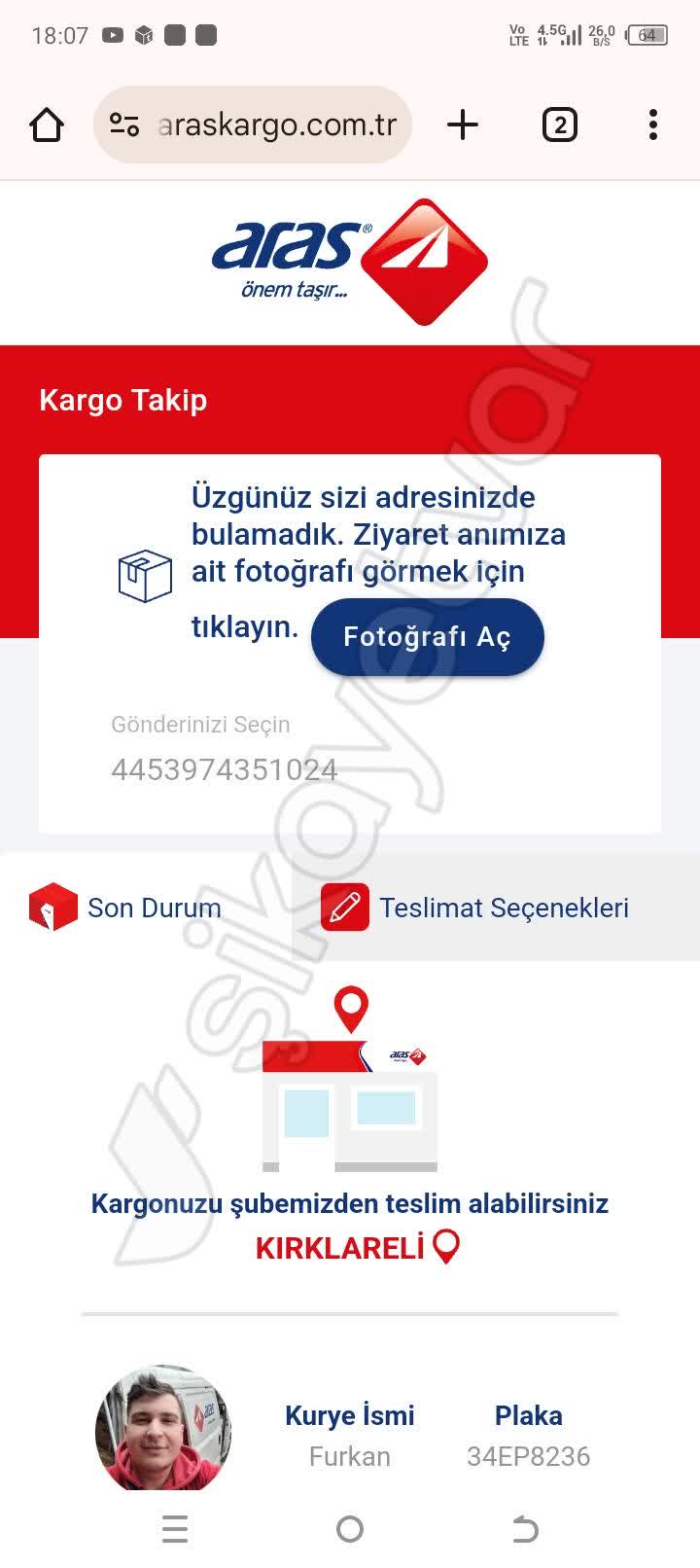This screenshot has height=1568, width=700.
Task: Tap the browser home icon
Action: pos(47,125)
